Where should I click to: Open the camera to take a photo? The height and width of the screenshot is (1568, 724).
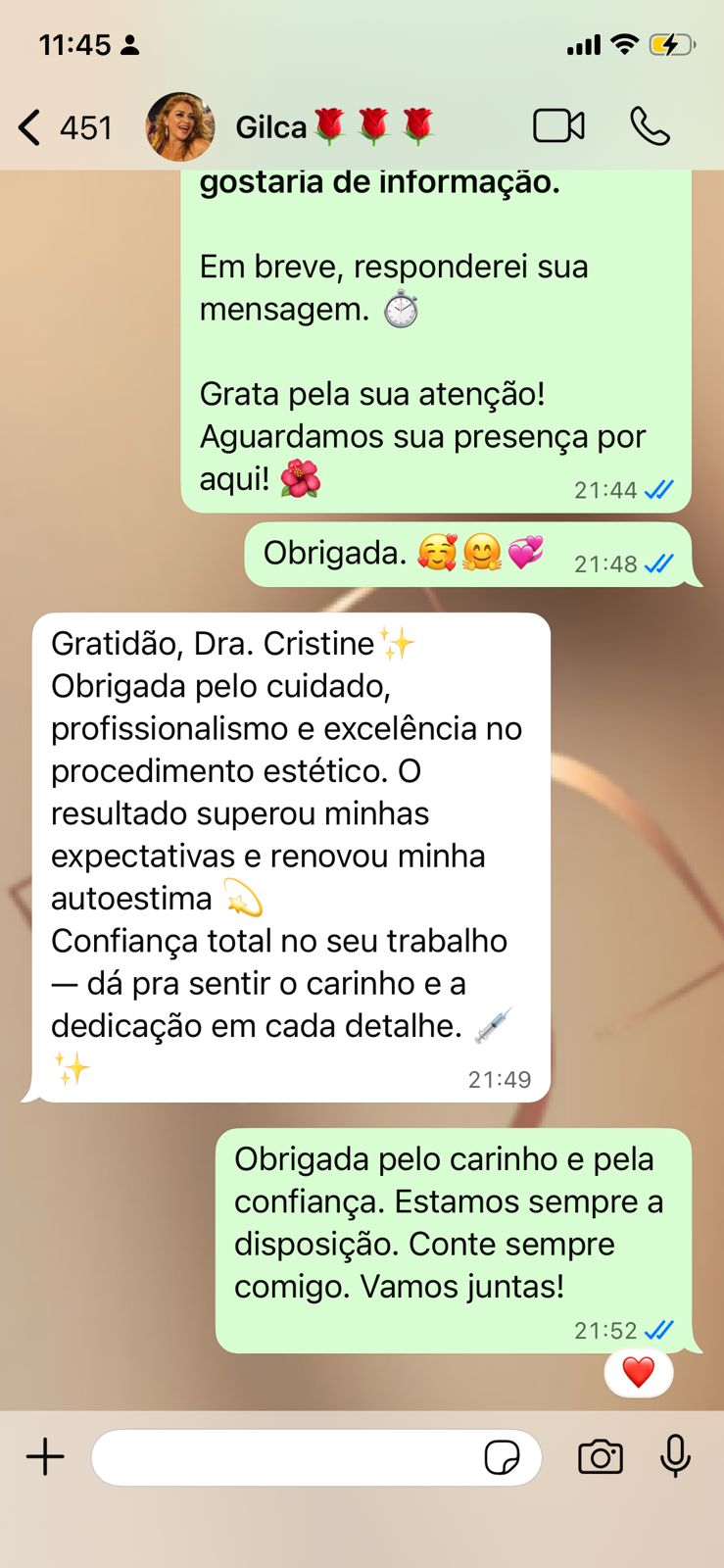click(601, 1457)
